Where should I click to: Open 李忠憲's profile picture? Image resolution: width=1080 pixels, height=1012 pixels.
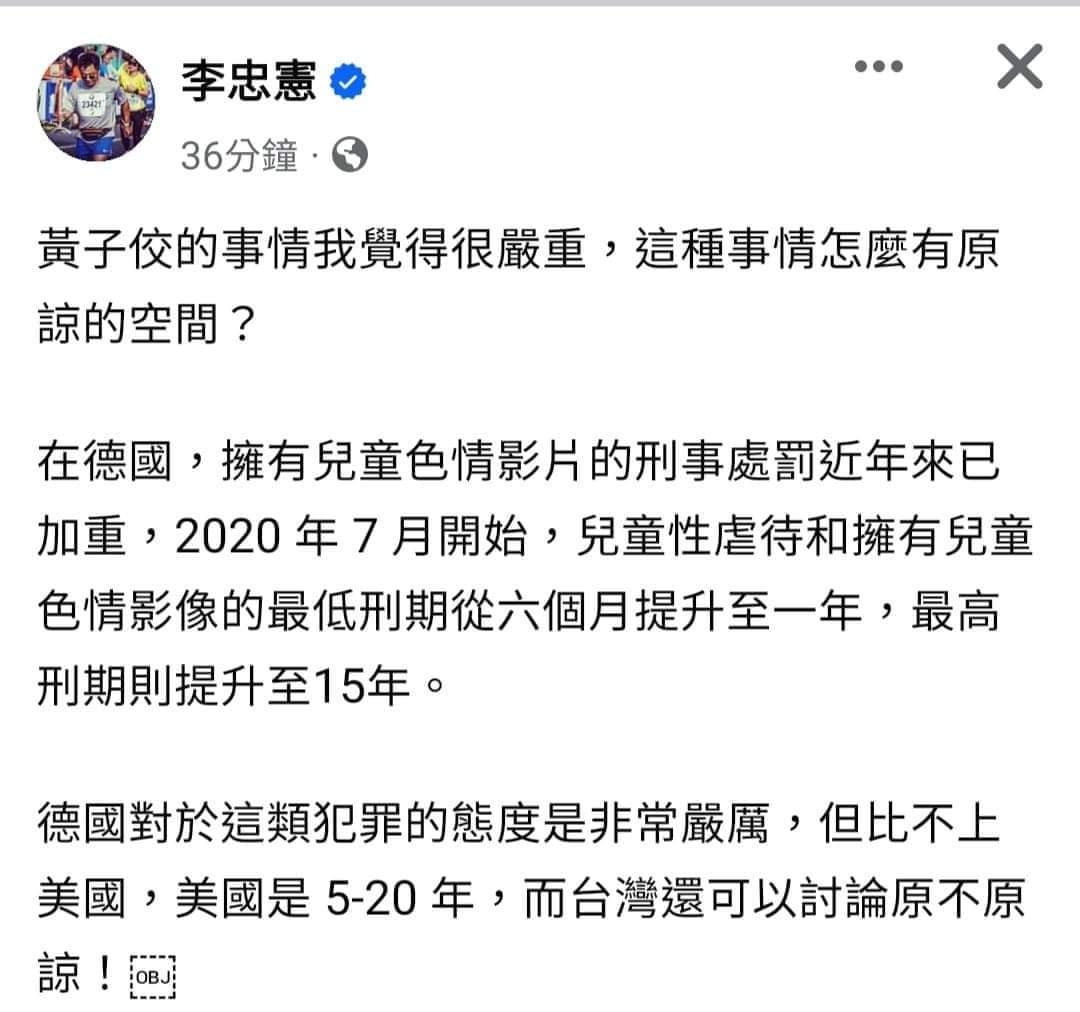tap(96, 104)
